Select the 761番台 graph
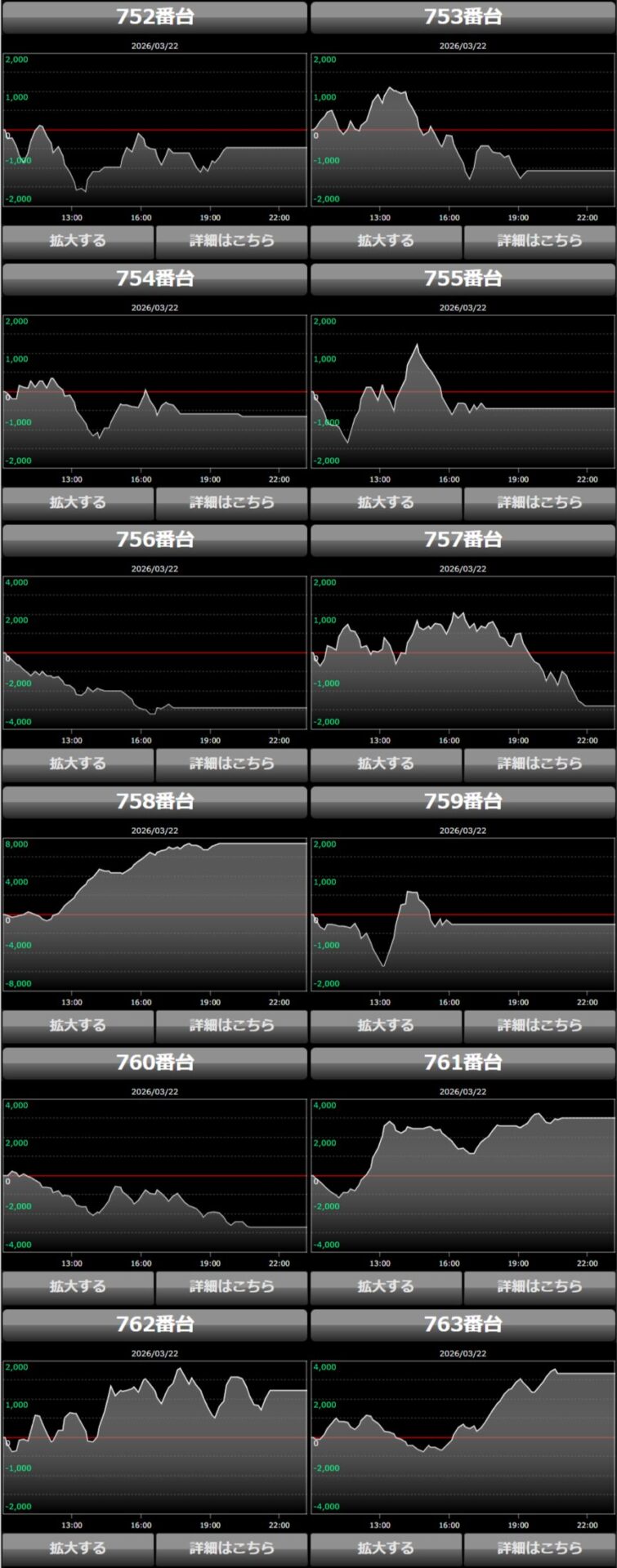617x1568 pixels. point(463,1176)
